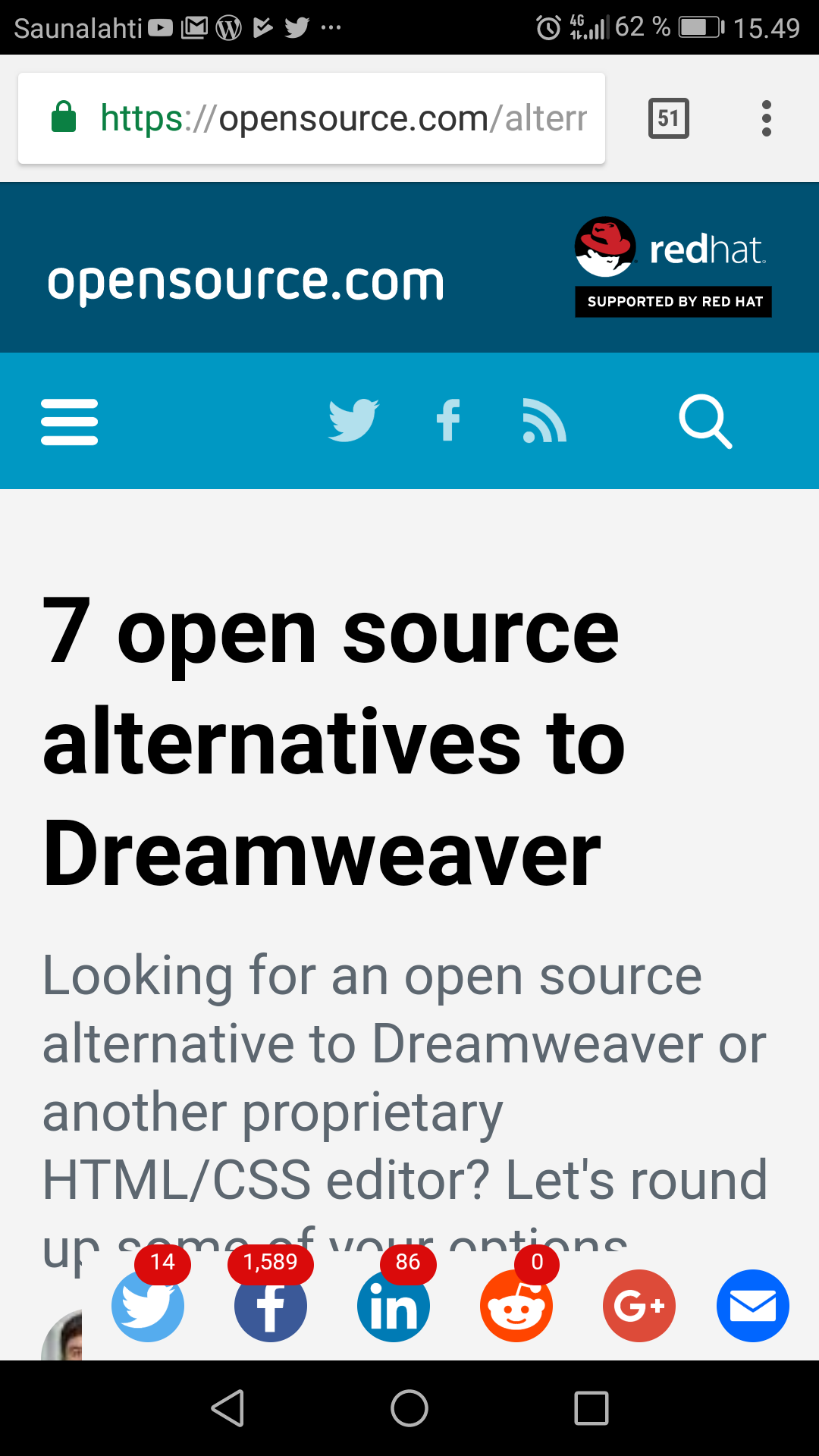Share the article via email
The image size is (819, 1456).
(752, 1305)
